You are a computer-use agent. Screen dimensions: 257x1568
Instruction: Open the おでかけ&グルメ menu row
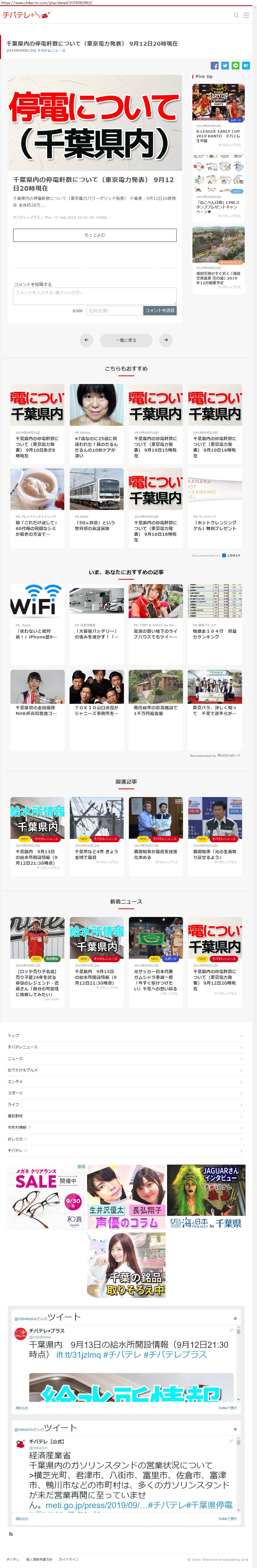[x=125, y=1070]
